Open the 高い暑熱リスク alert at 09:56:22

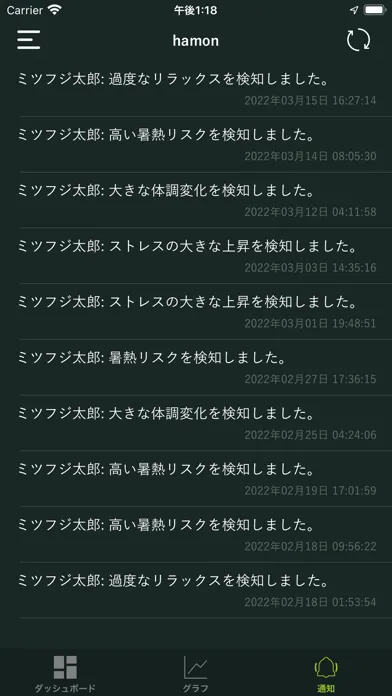[196, 535]
